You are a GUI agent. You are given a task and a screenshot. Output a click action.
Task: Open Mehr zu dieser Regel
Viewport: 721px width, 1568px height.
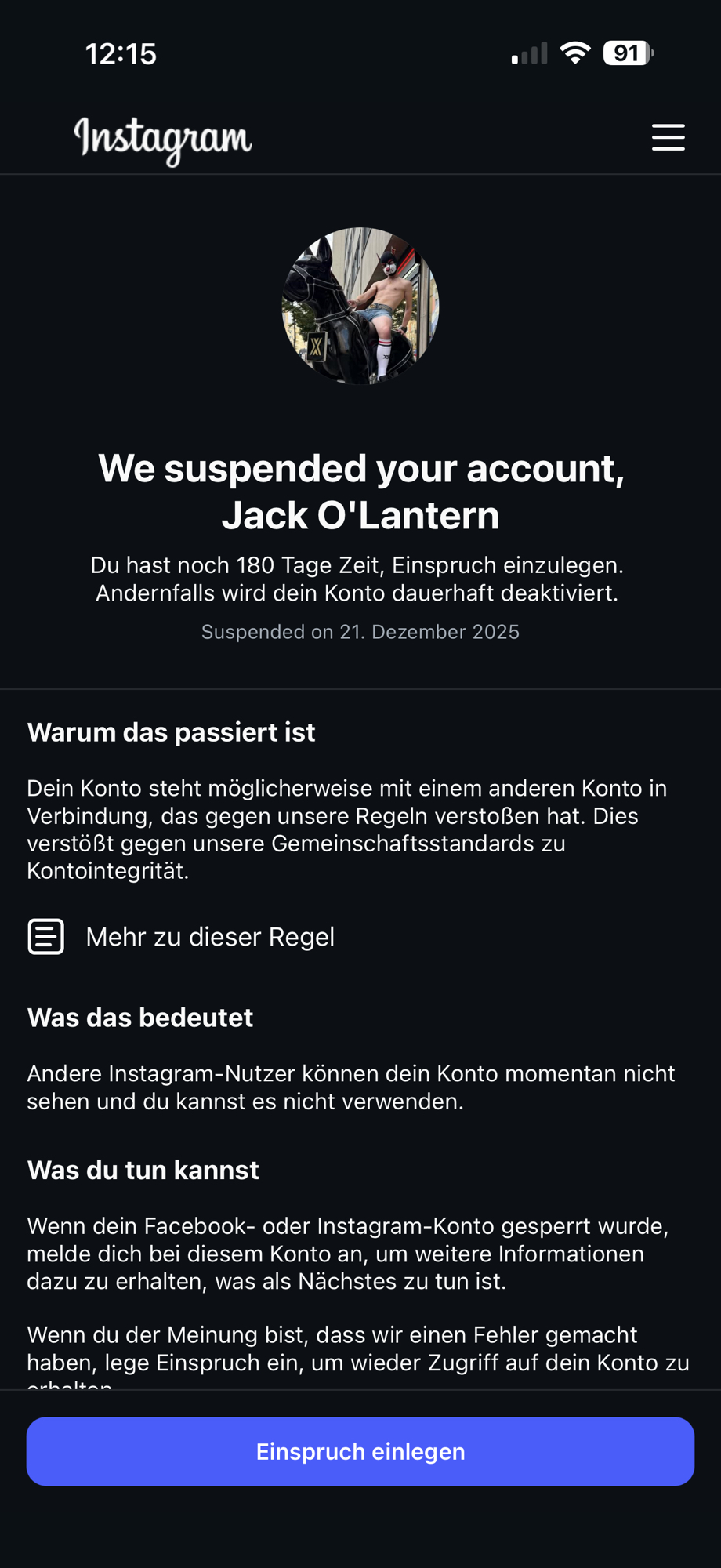209,937
